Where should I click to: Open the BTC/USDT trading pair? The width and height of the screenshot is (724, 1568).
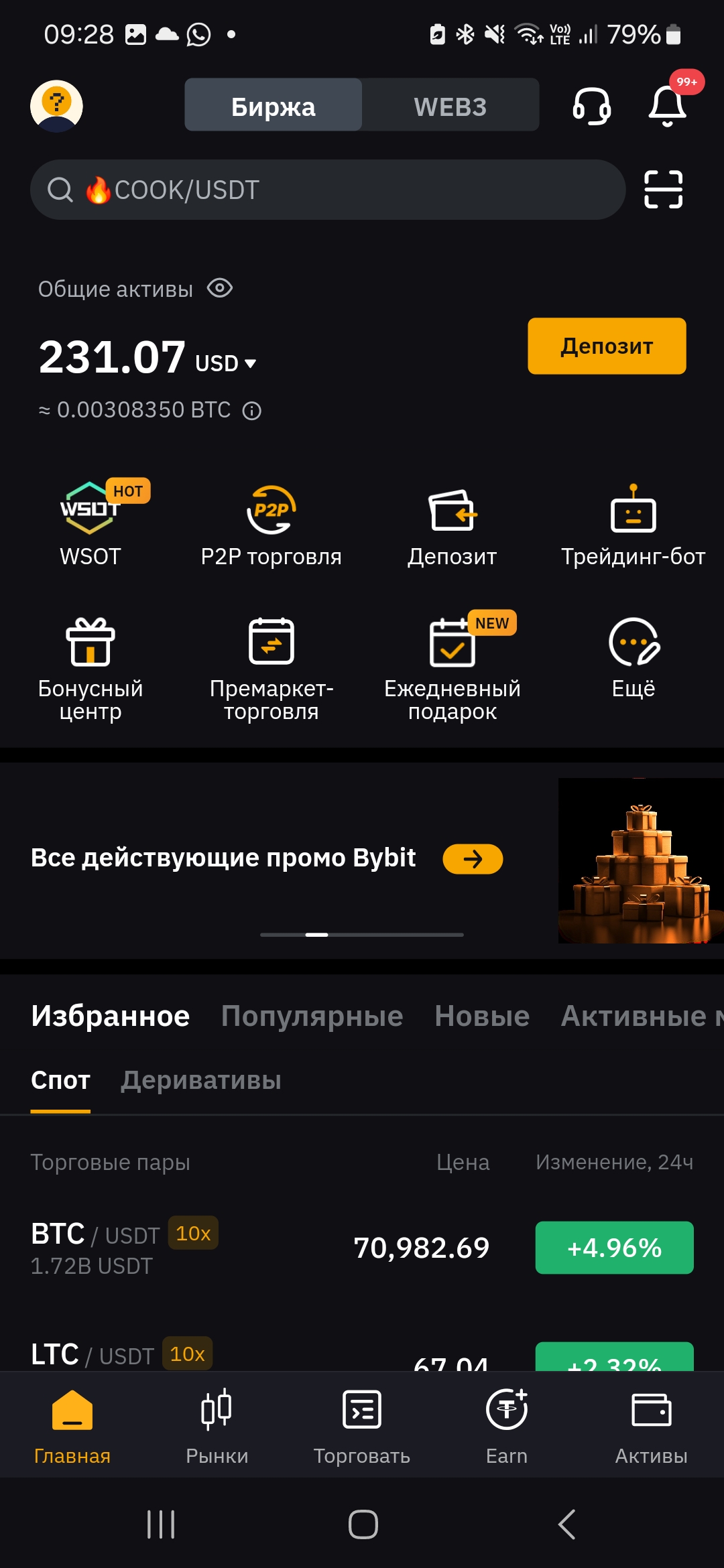[x=362, y=1248]
